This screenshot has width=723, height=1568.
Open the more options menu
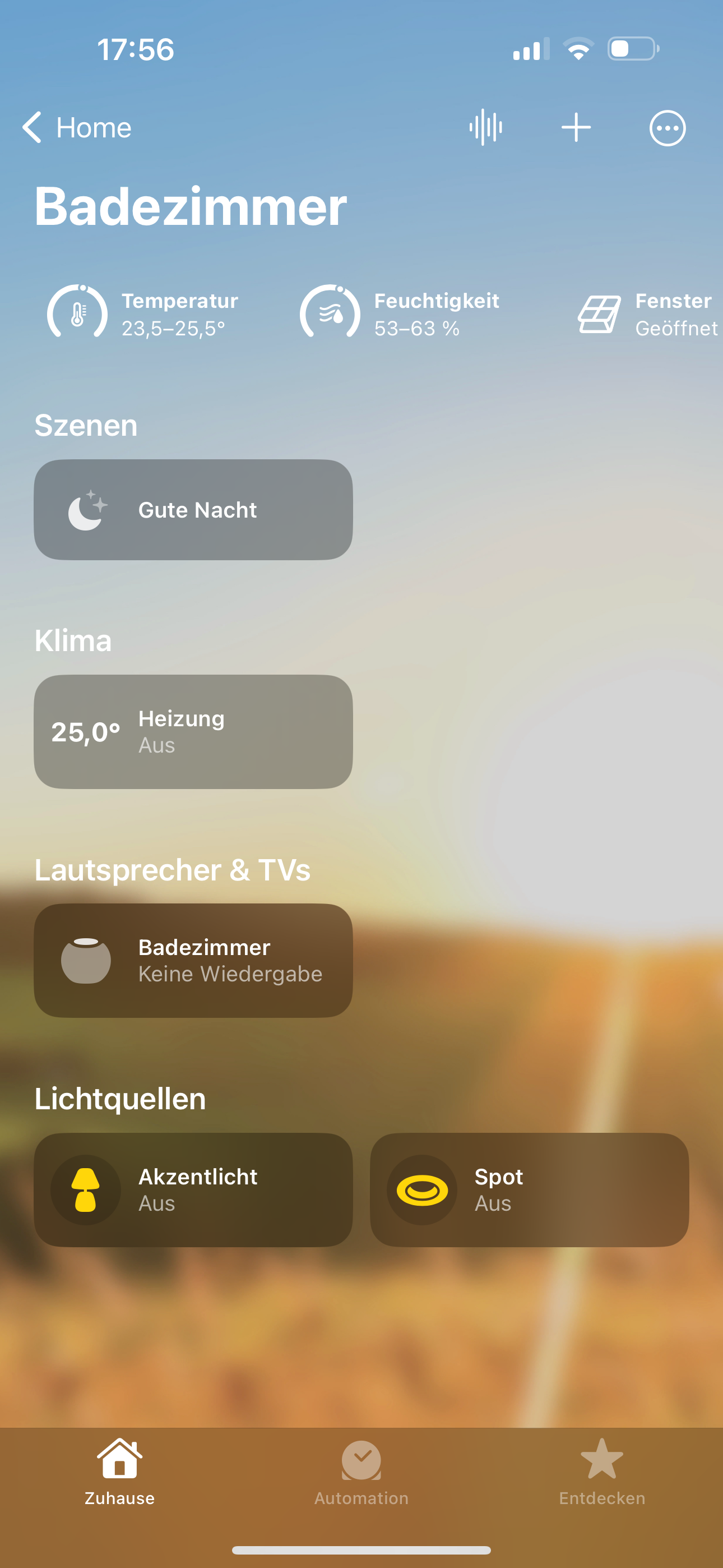667,128
